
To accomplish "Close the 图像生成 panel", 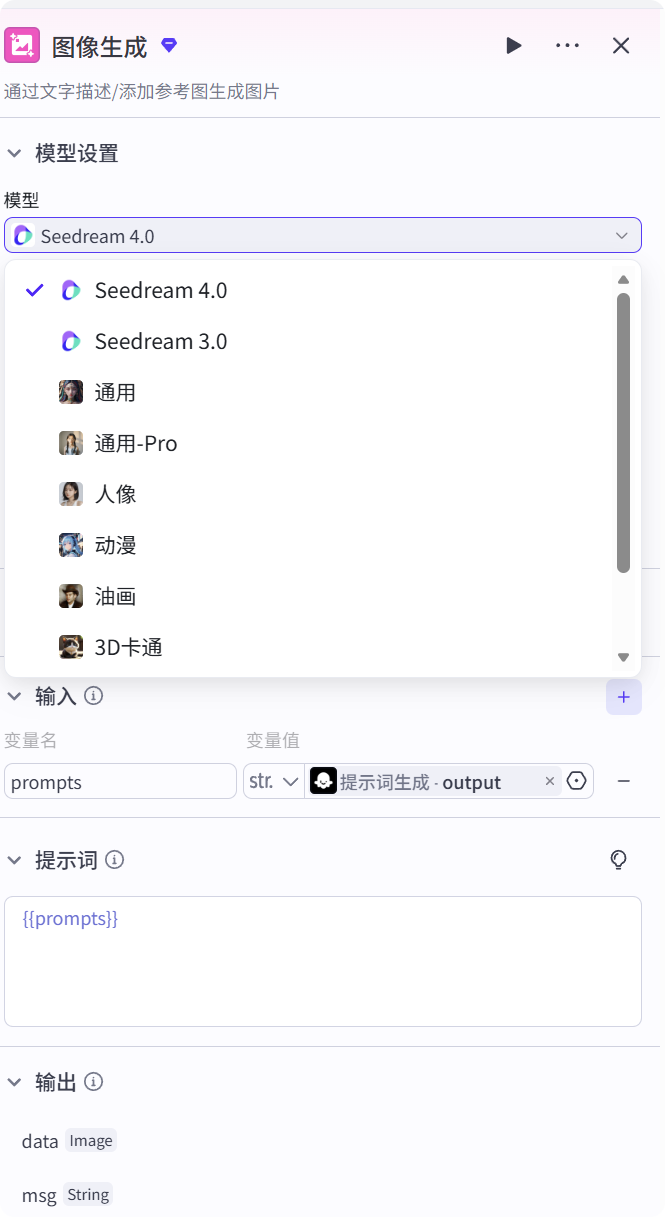I will tap(621, 46).
